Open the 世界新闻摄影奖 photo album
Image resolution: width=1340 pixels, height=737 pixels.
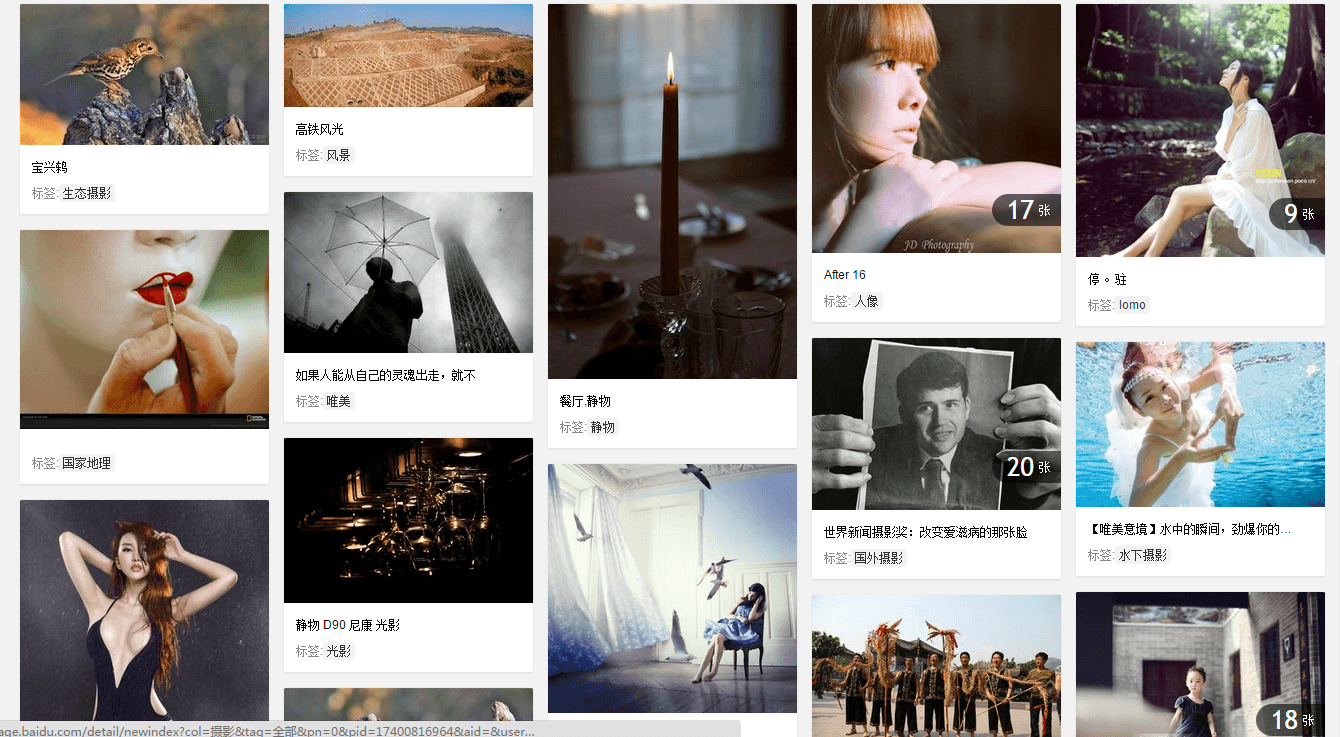[936, 424]
